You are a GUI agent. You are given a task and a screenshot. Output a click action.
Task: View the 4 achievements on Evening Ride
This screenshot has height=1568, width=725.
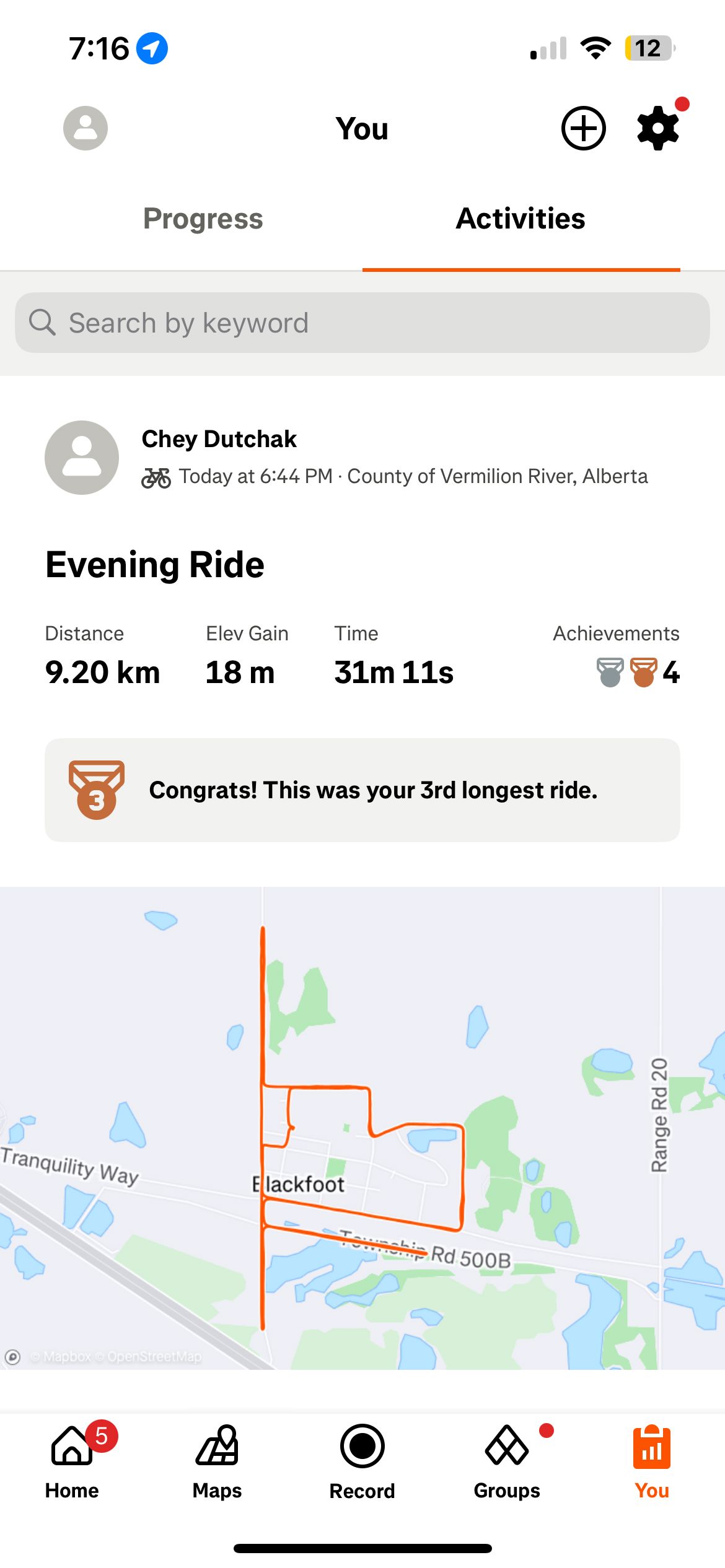[x=638, y=672]
